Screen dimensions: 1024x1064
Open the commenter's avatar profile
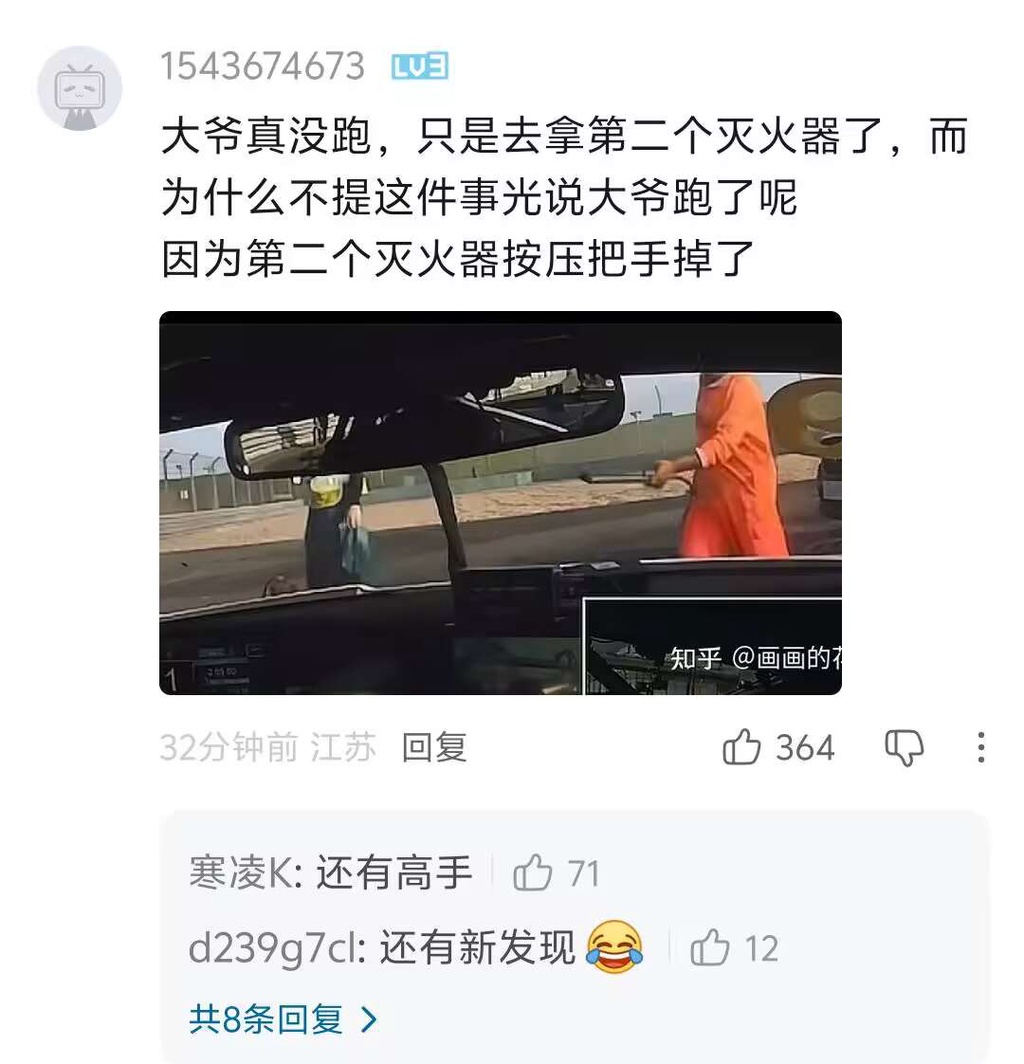point(79,88)
